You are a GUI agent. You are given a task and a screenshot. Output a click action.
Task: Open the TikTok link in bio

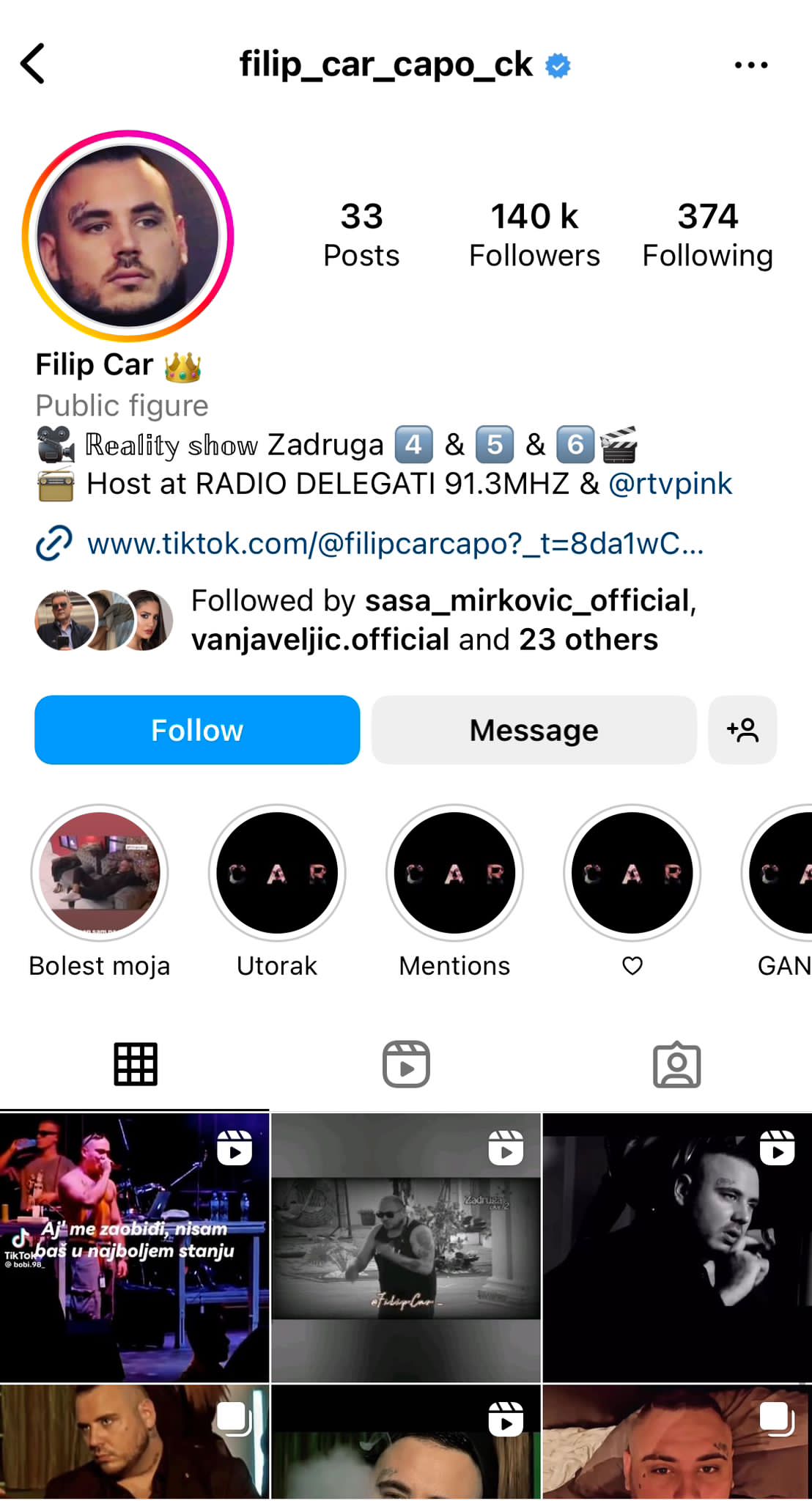(394, 544)
